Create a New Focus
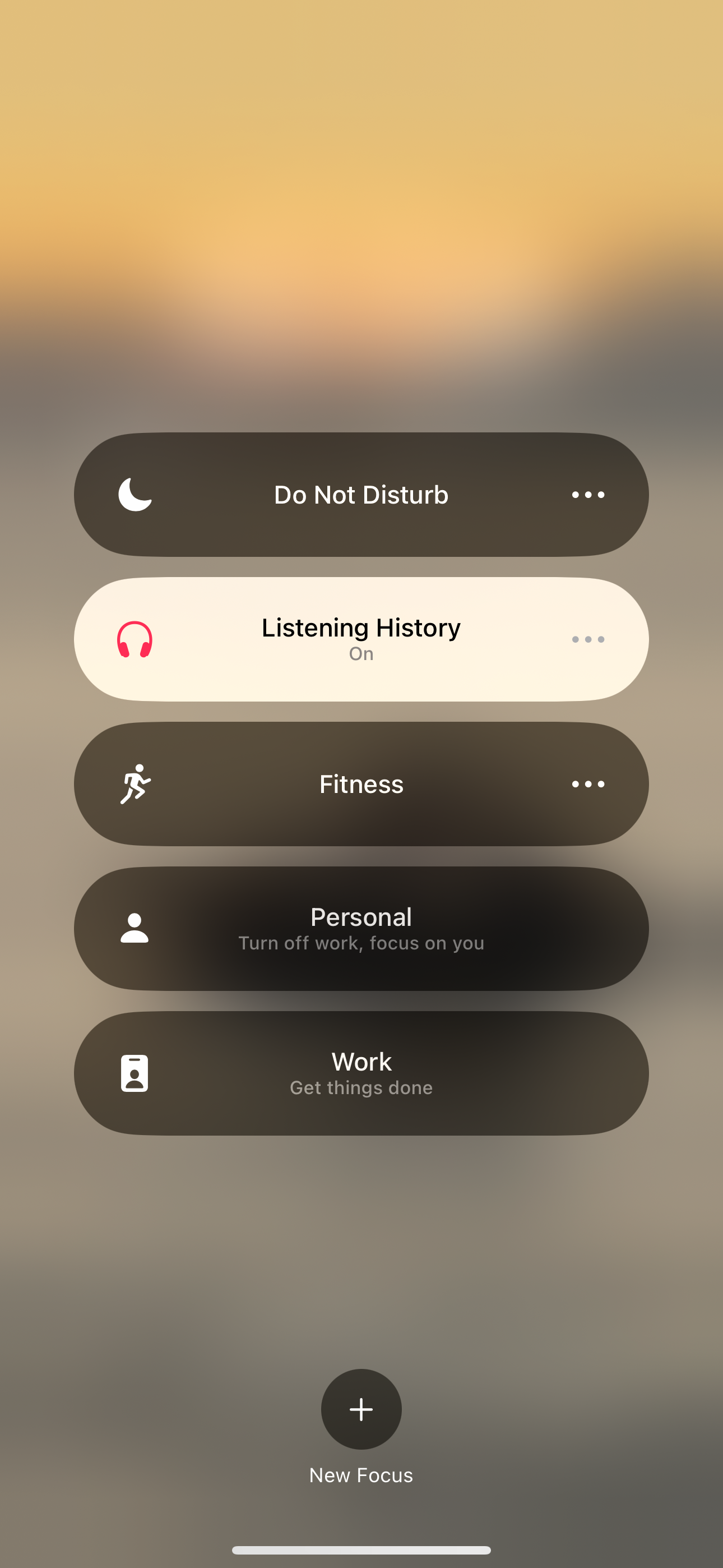The width and height of the screenshot is (723, 1568). tap(361, 1409)
